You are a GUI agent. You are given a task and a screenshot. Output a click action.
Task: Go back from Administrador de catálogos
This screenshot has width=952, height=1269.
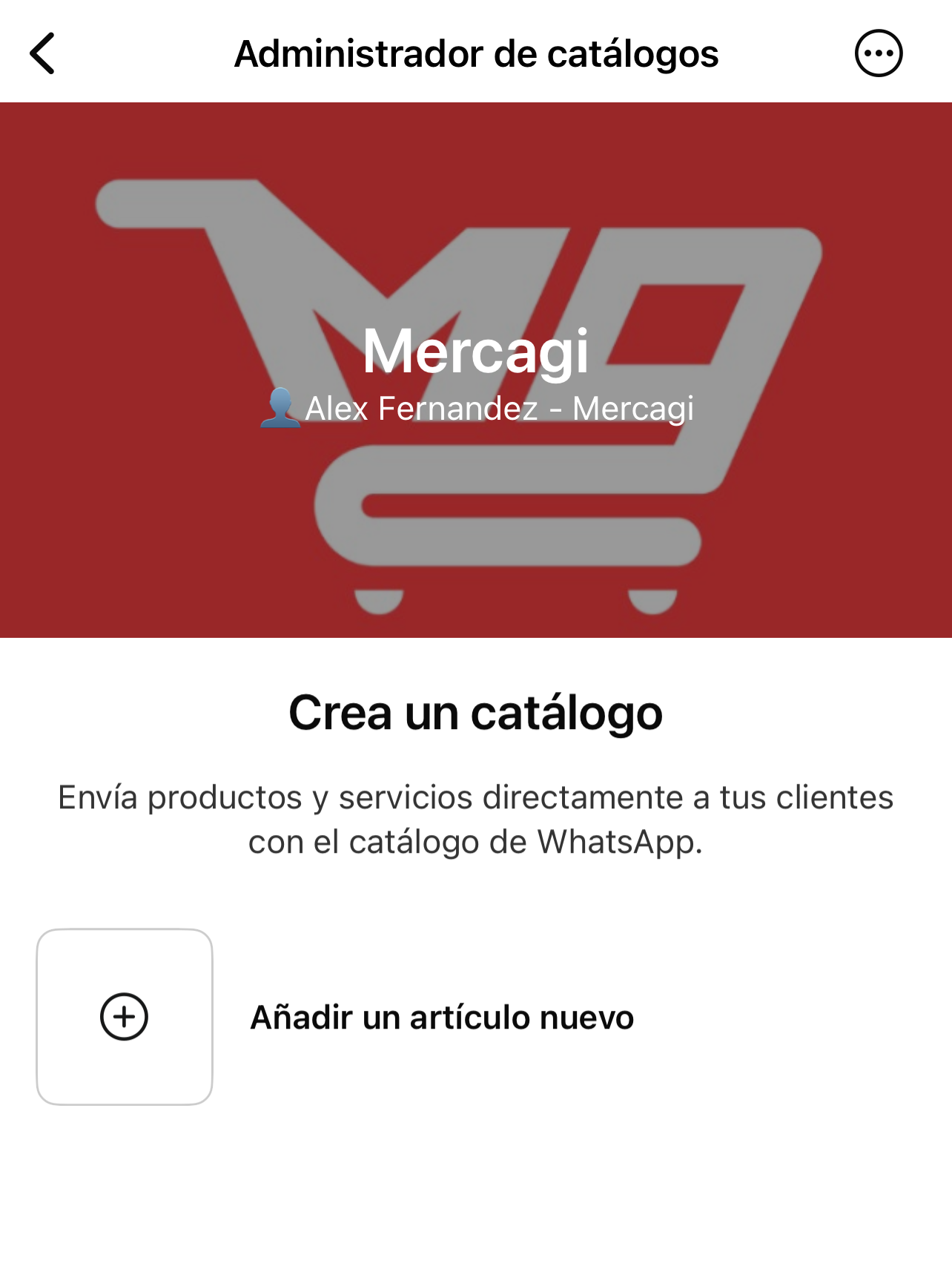click(43, 53)
